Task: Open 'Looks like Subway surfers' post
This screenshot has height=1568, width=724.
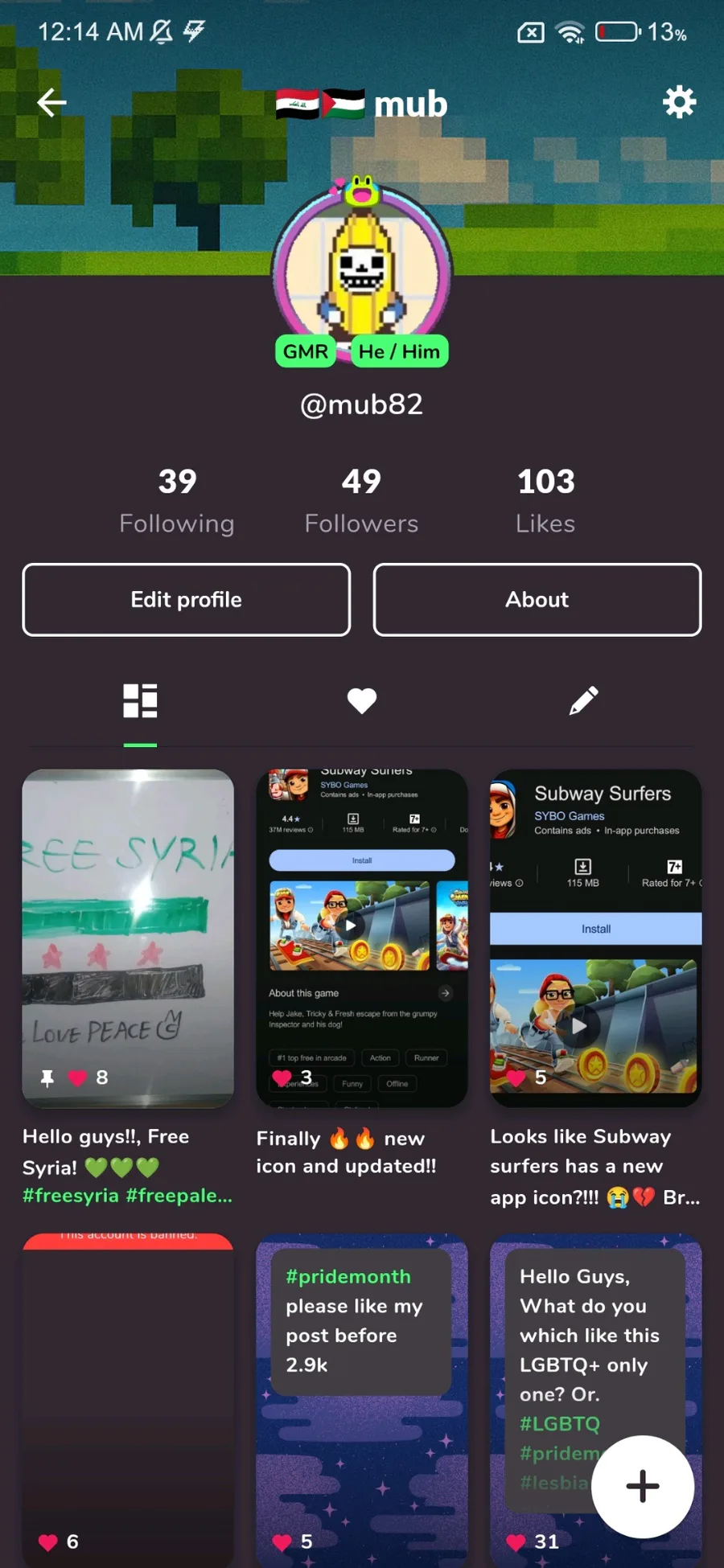Action: (x=596, y=938)
